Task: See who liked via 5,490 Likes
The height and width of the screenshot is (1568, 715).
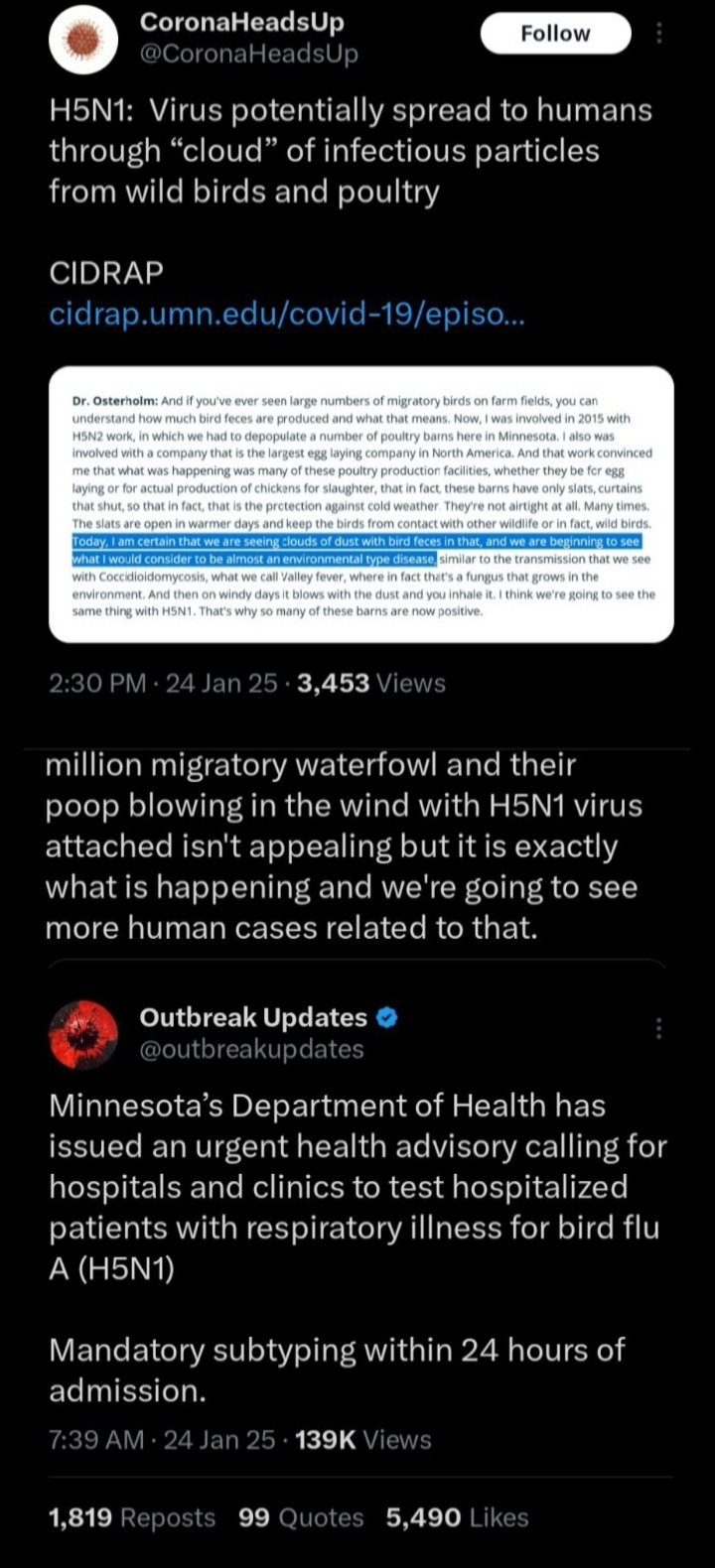Action: point(457,1517)
